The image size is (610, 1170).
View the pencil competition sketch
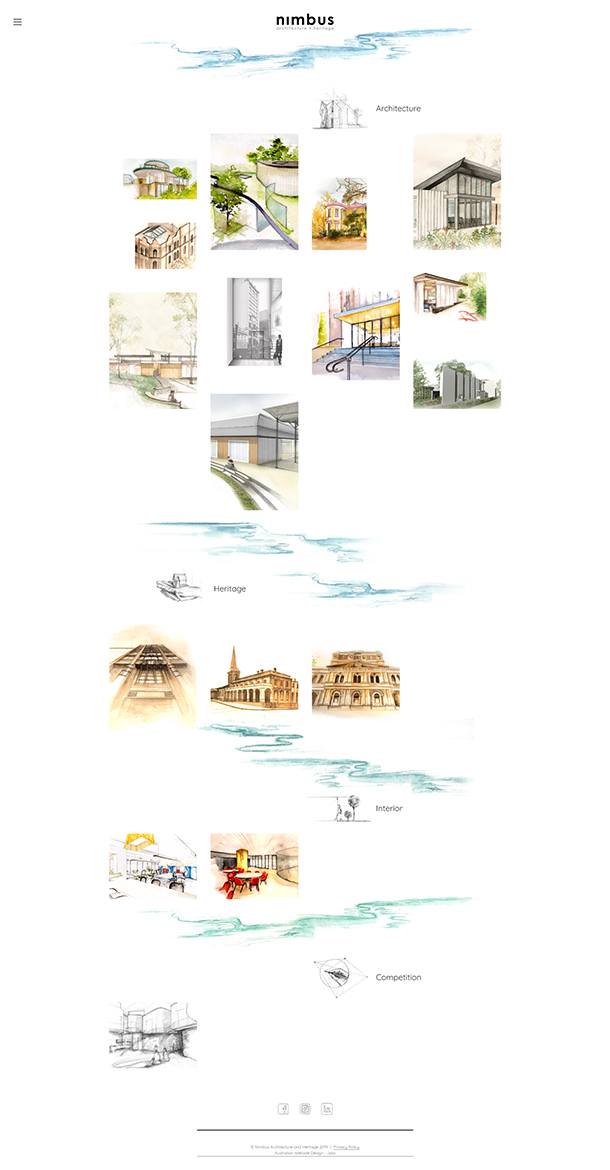pos(152,1034)
